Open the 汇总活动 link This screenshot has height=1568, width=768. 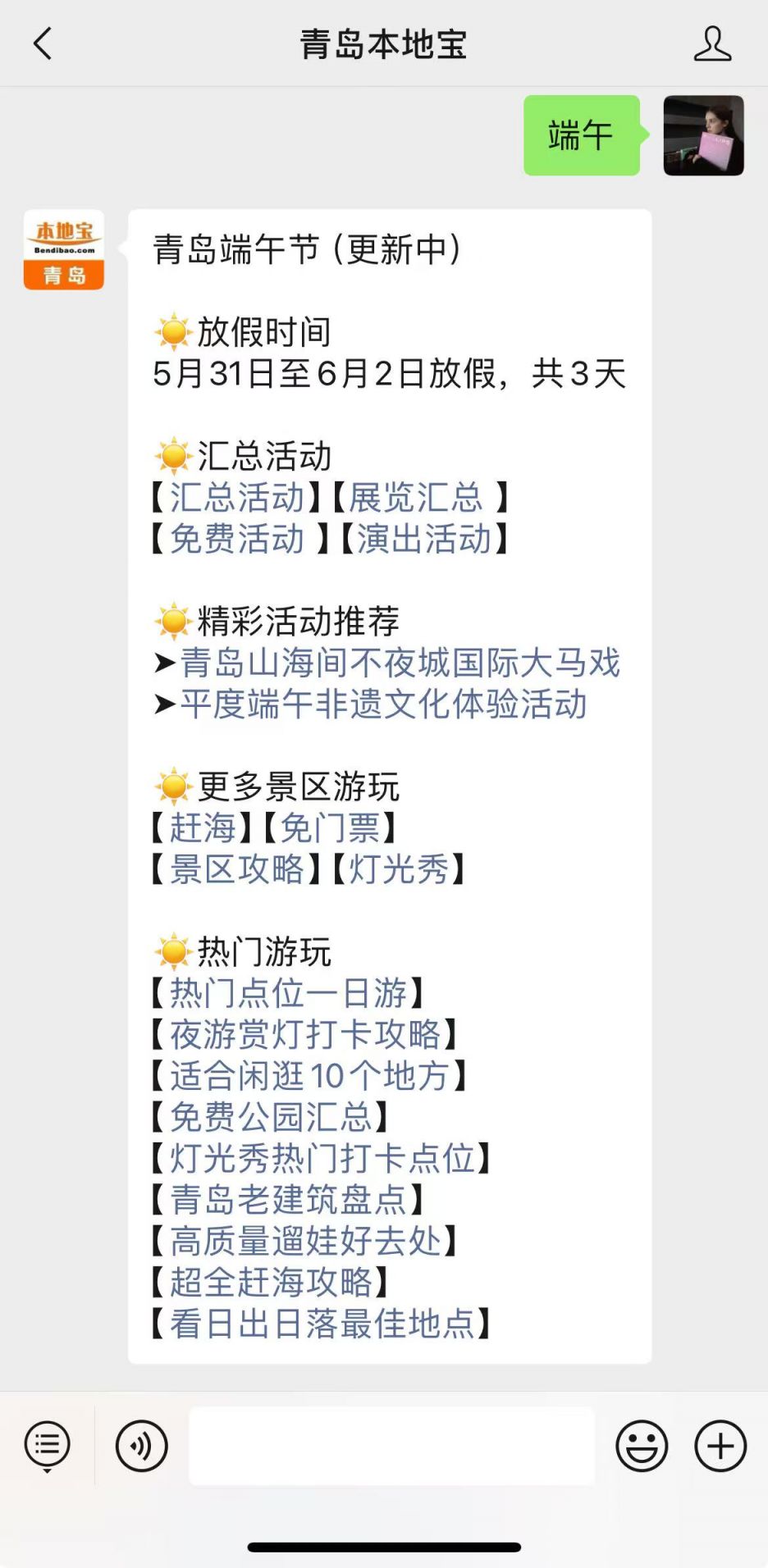point(237,498)
